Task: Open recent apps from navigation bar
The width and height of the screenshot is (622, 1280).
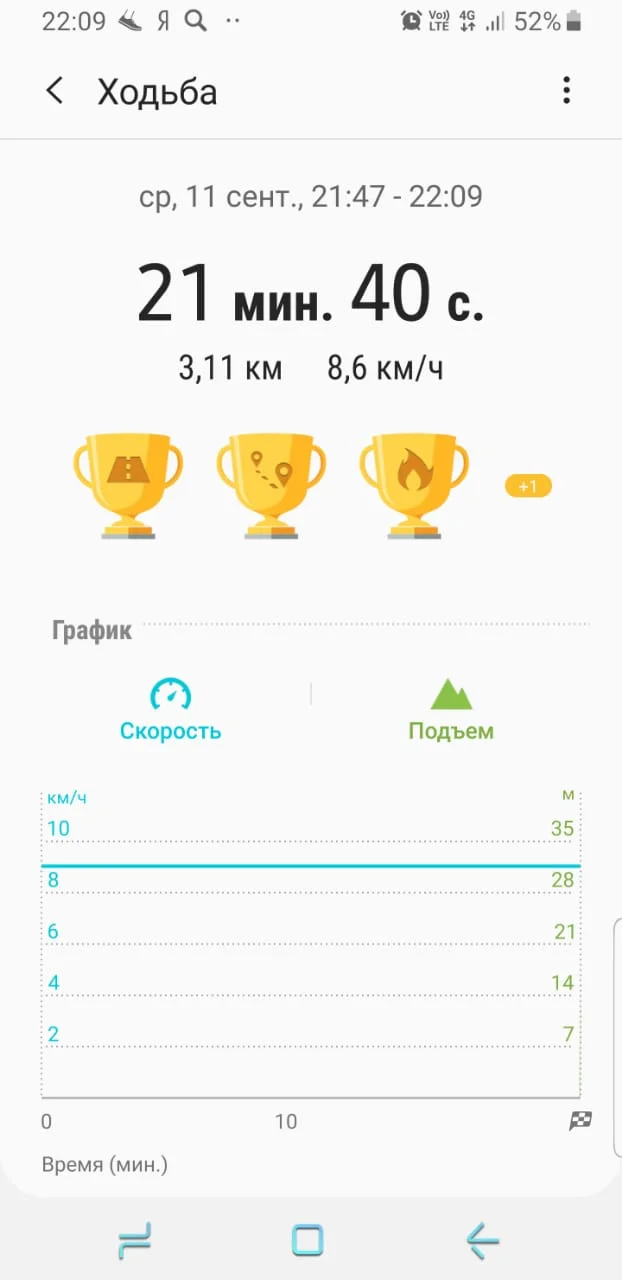Action: tap(134, 1240)
